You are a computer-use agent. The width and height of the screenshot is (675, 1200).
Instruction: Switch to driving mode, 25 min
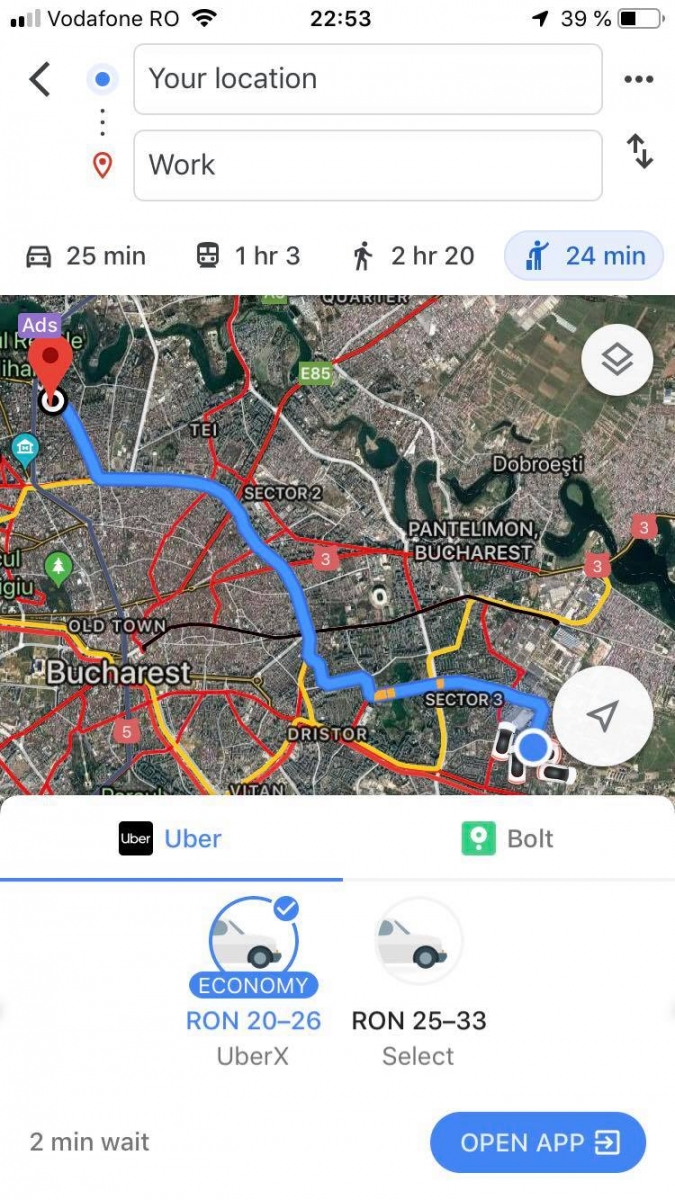click(x=86, y=256)
